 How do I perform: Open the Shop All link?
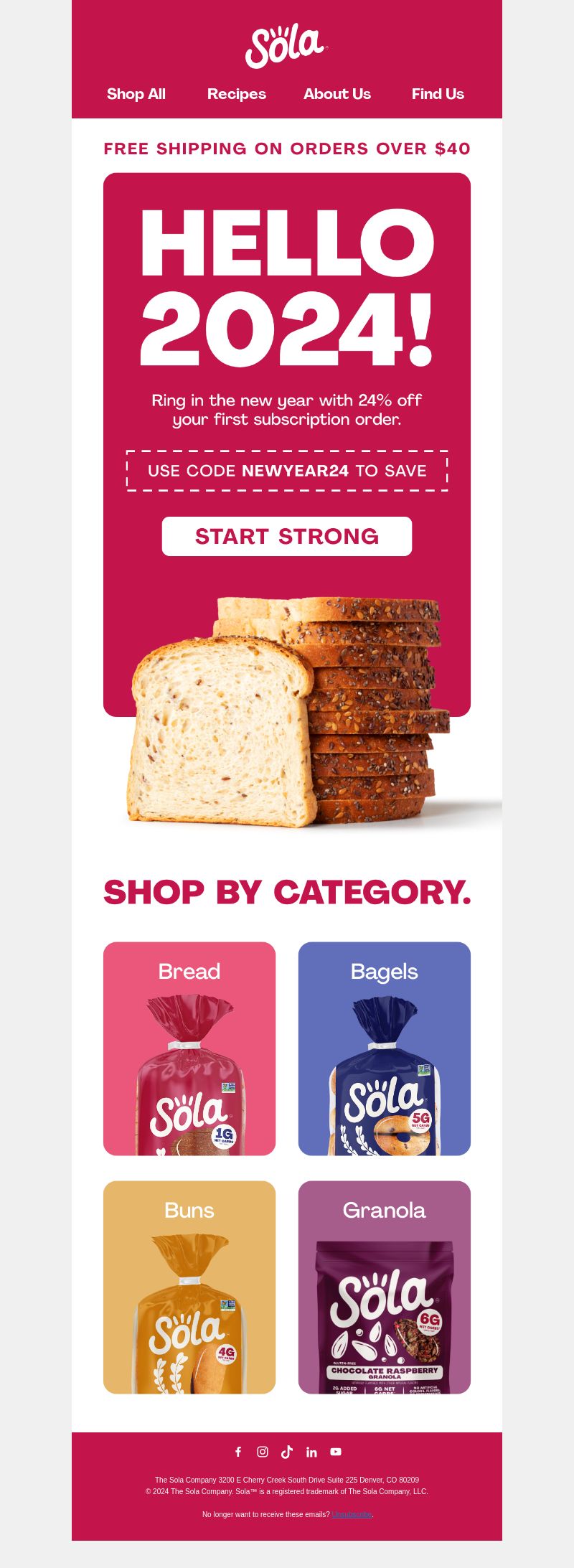[136, 94]
